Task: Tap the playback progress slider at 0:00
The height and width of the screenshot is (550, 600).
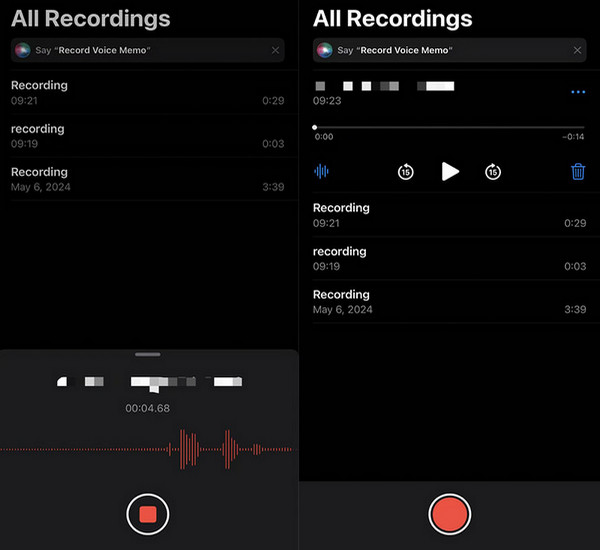Action: coord(315,127)
